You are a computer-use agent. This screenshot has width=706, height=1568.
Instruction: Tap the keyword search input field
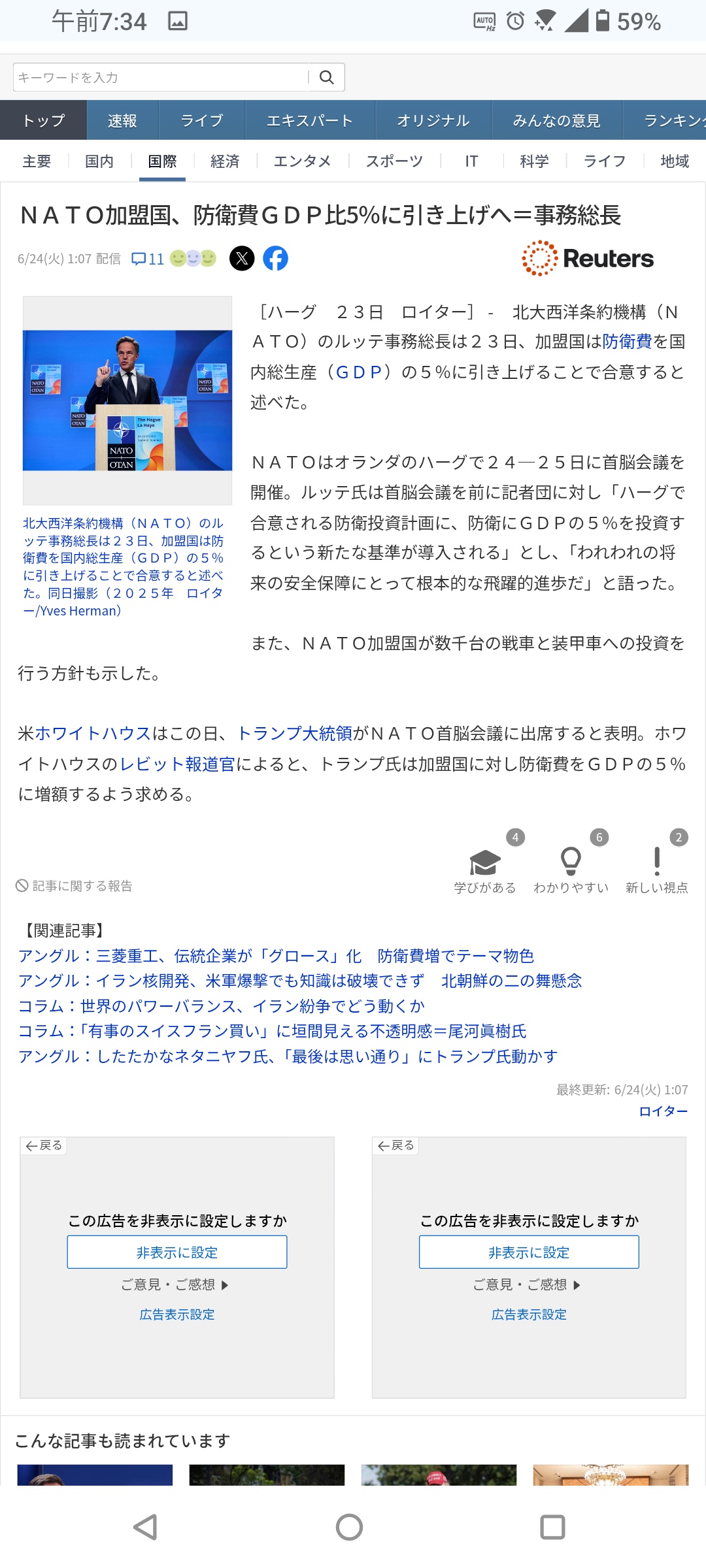tap(161, 77)
